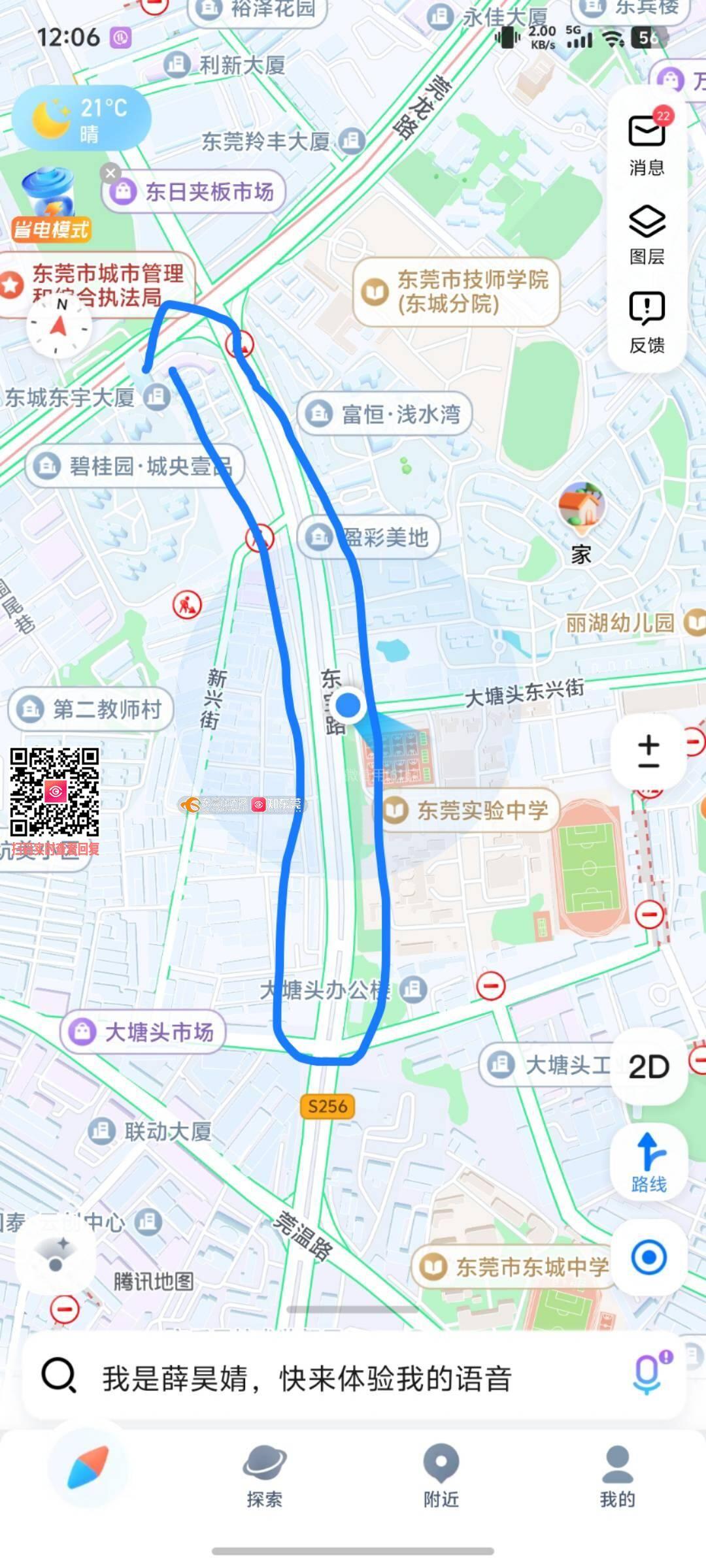Open the 图层 map layers panel
This screenshot has height=1568, width=706.
647,234
